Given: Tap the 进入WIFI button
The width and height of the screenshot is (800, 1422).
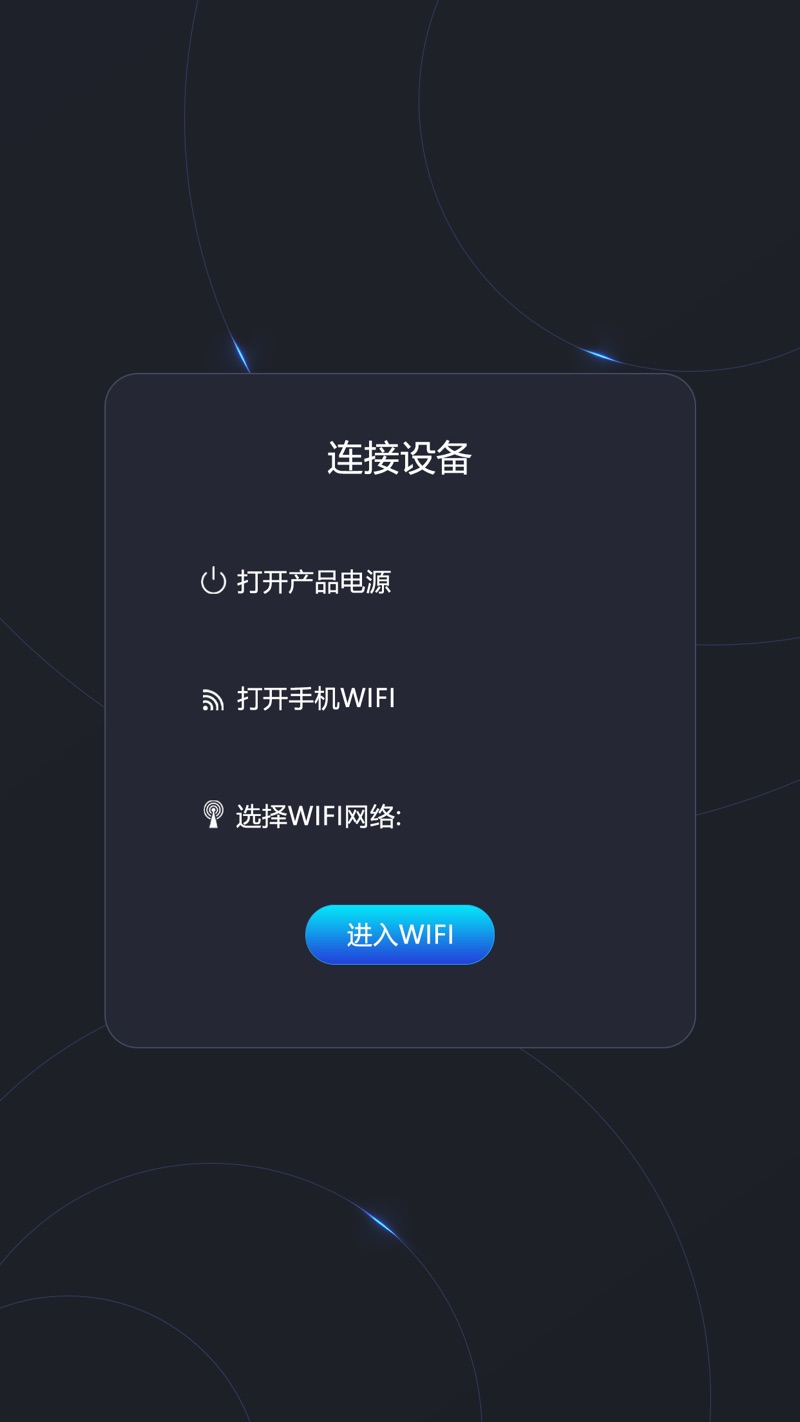Looking at the screenshot, I should [x=400, y=935].
